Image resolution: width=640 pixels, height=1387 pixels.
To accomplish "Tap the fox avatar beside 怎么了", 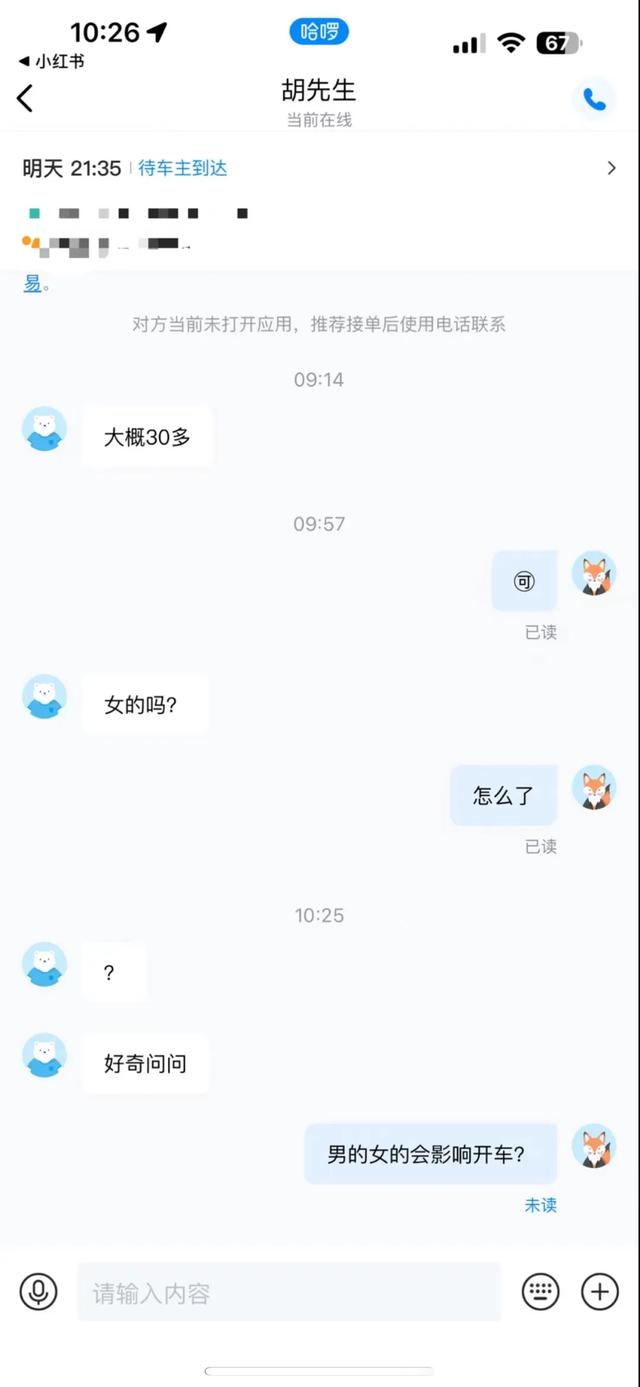I will (594, 788).
